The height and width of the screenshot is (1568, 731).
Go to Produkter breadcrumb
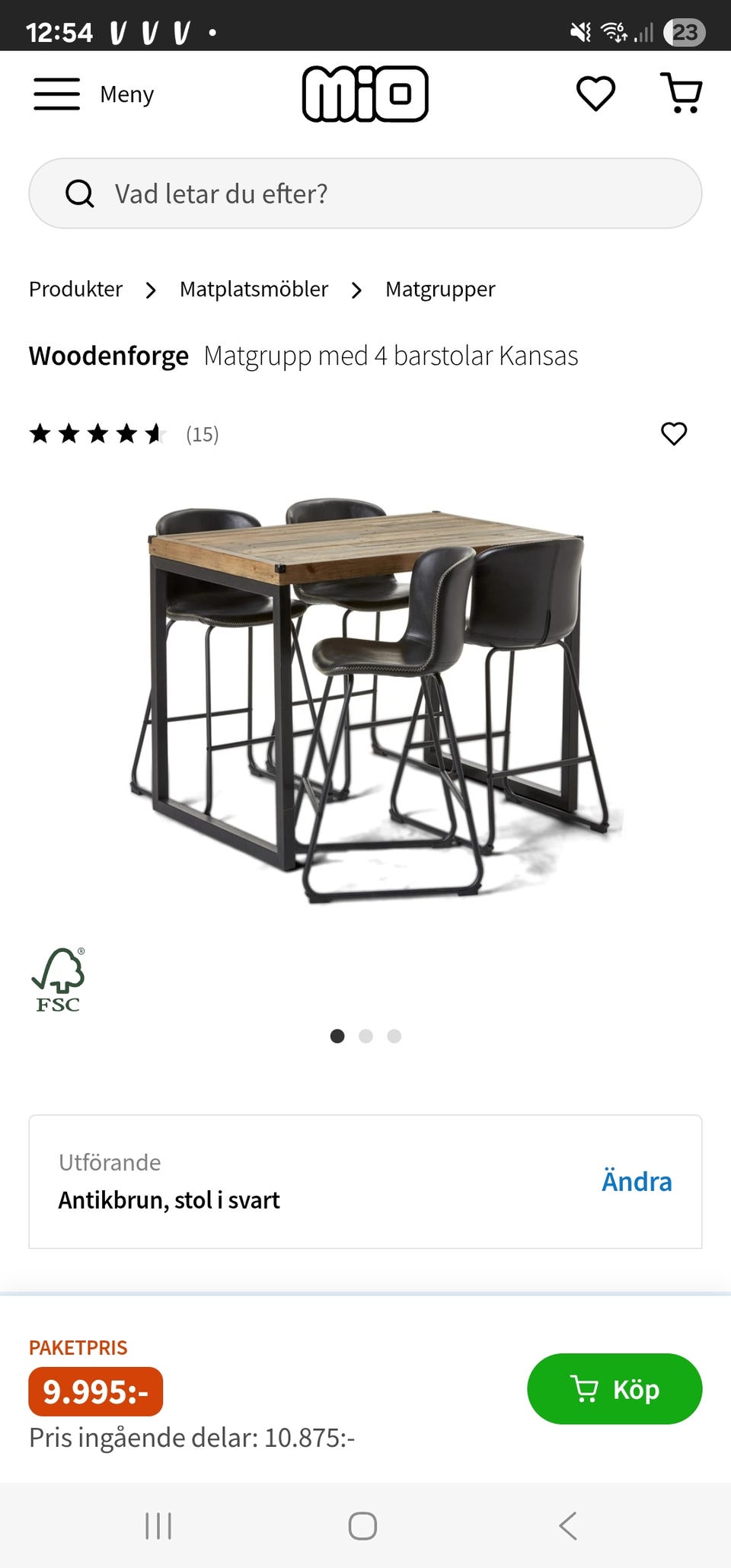[x=75, y=289]
